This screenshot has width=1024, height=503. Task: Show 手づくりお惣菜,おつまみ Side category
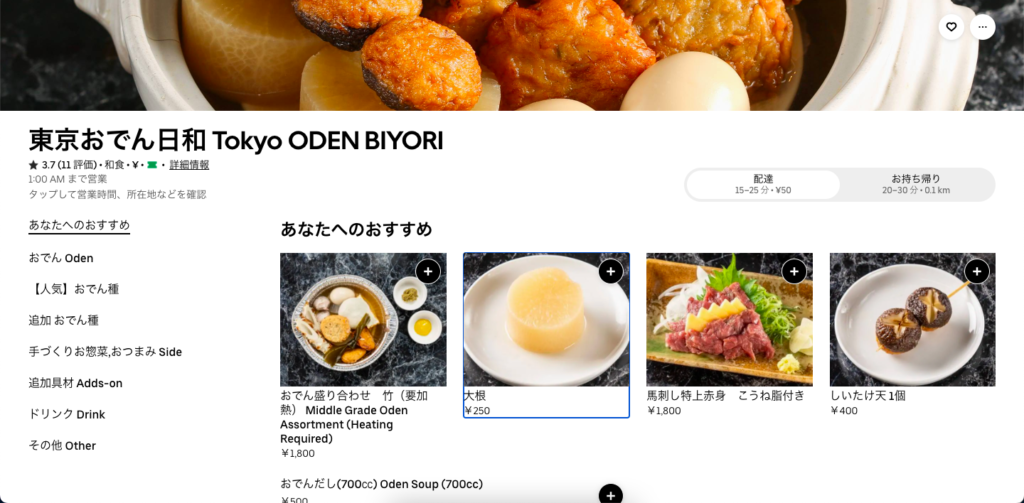(x=105, y=352)
